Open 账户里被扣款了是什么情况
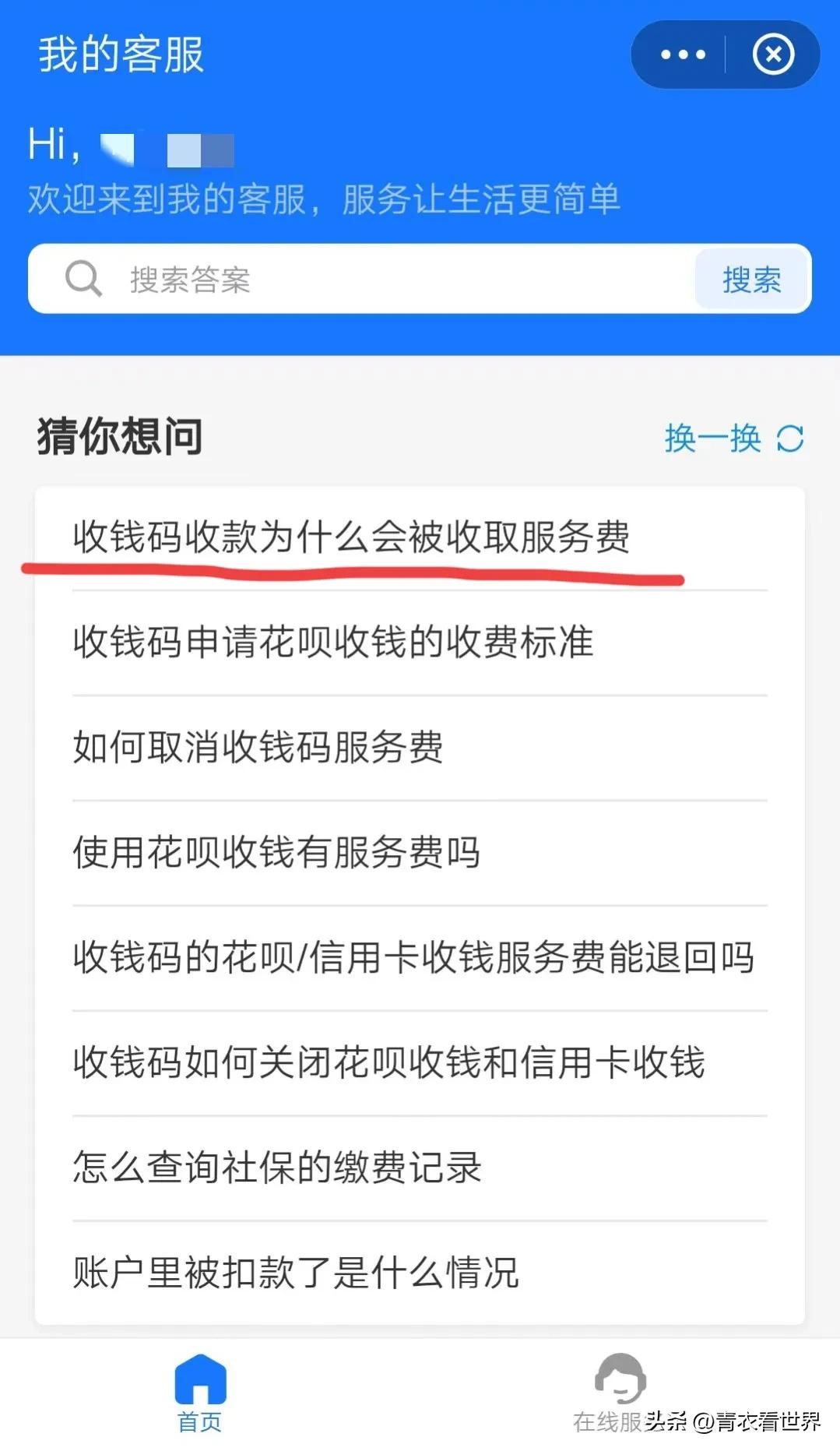The image size is (840, 1451). point(296,1273)
